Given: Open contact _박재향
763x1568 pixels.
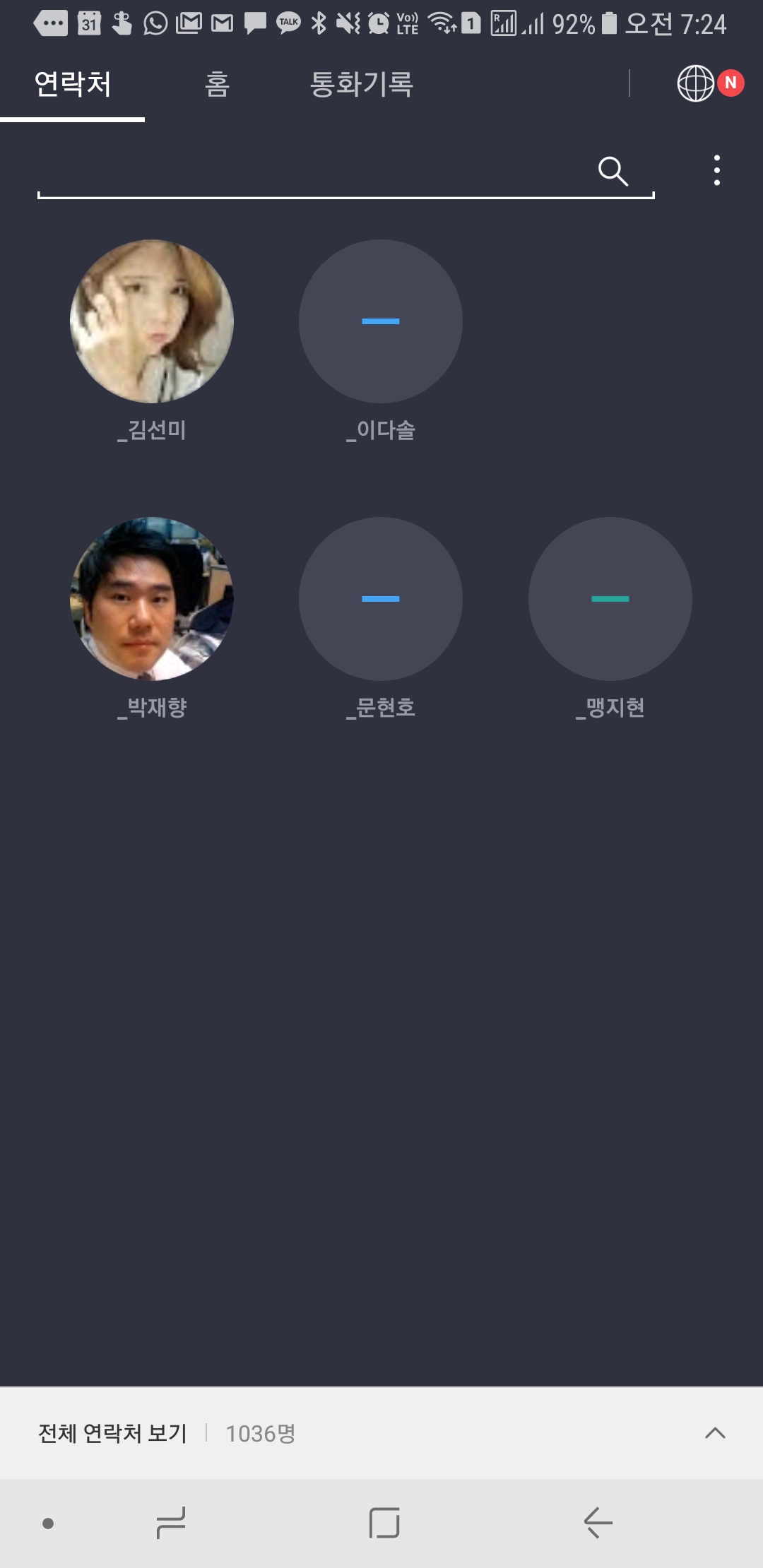Looking at the screenshot, I should tap(152, 599).
